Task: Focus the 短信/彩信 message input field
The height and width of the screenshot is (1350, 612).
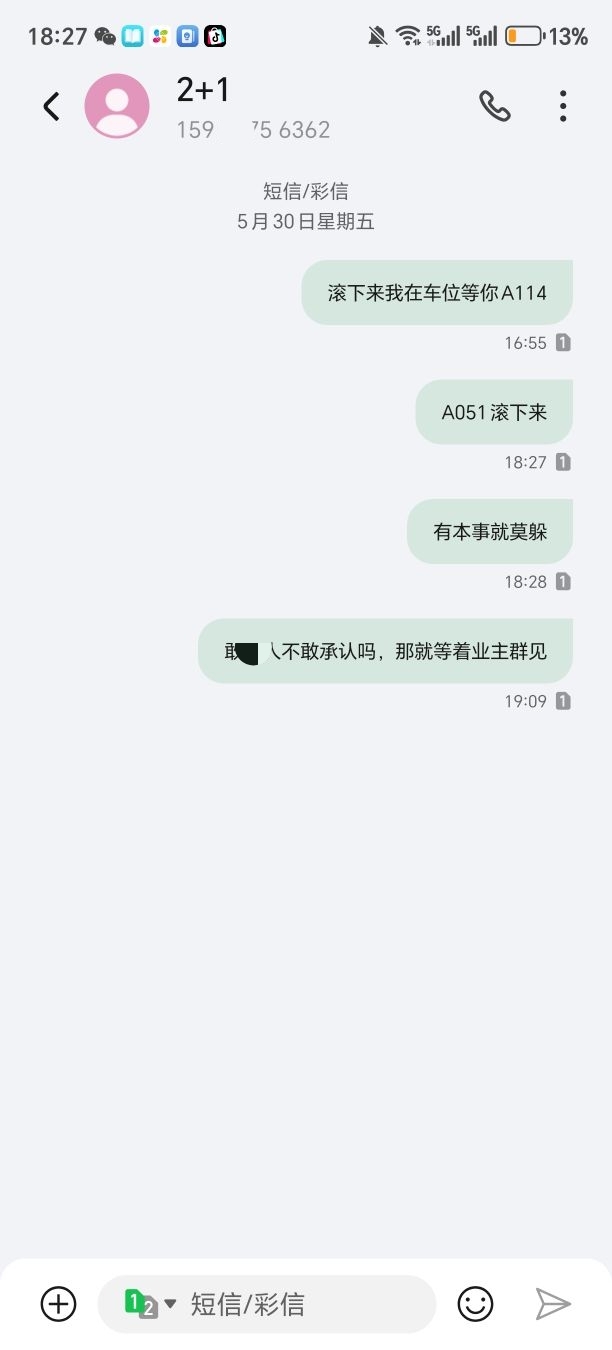Action: click(300, 1304)
